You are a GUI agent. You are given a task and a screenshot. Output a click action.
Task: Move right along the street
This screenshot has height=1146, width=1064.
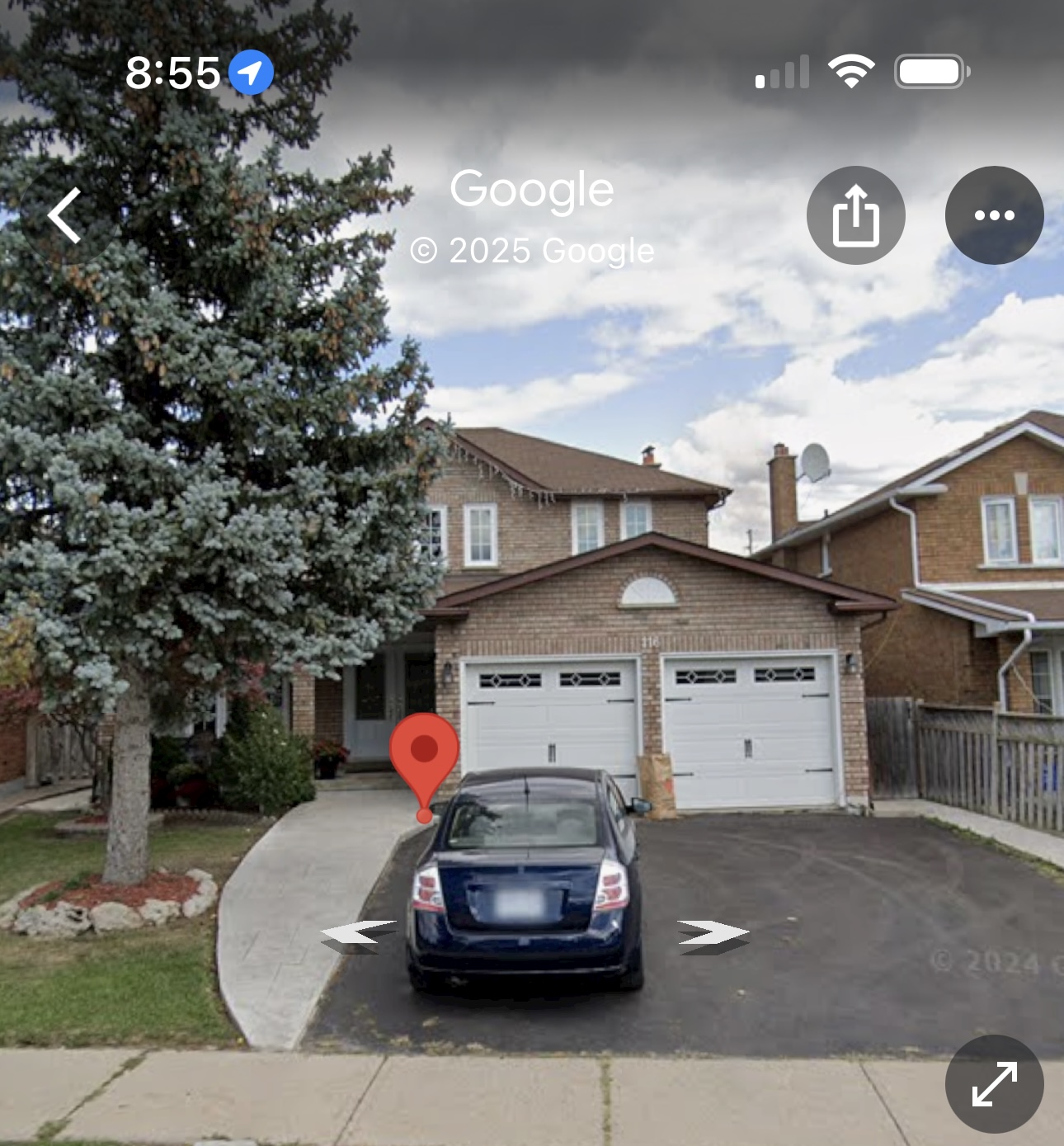coord(713,935)
